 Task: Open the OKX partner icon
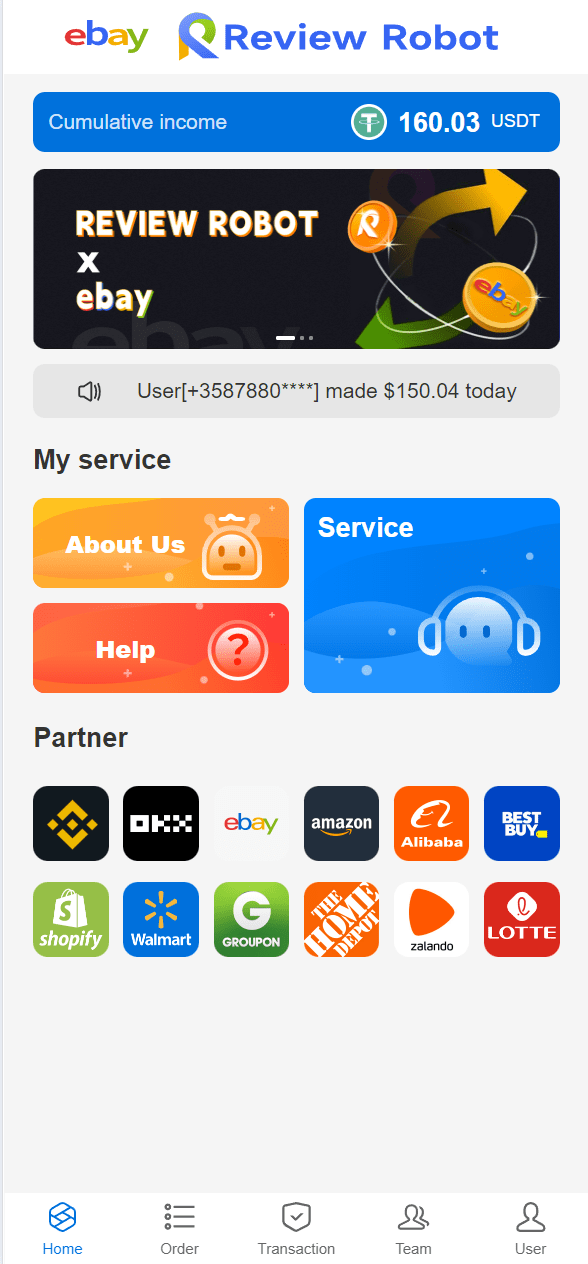(161, 823)
